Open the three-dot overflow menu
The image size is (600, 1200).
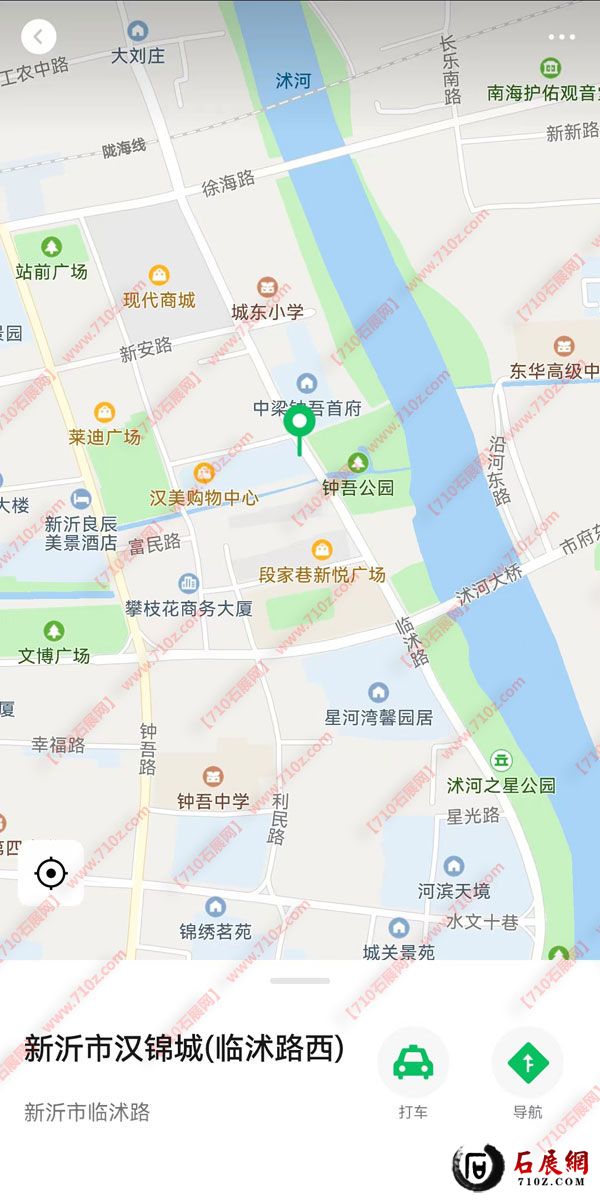561,37
